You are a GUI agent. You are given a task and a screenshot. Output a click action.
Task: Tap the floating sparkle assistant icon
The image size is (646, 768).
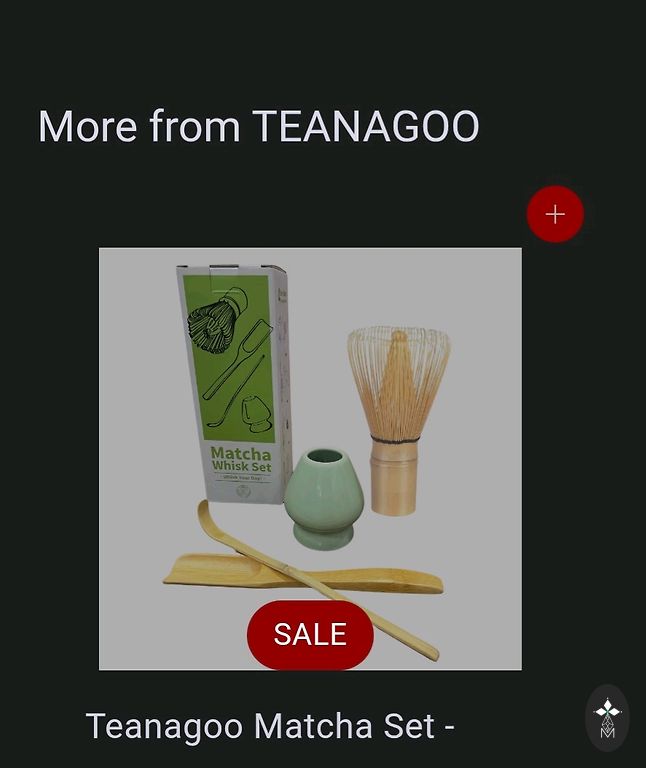[607, 717]
